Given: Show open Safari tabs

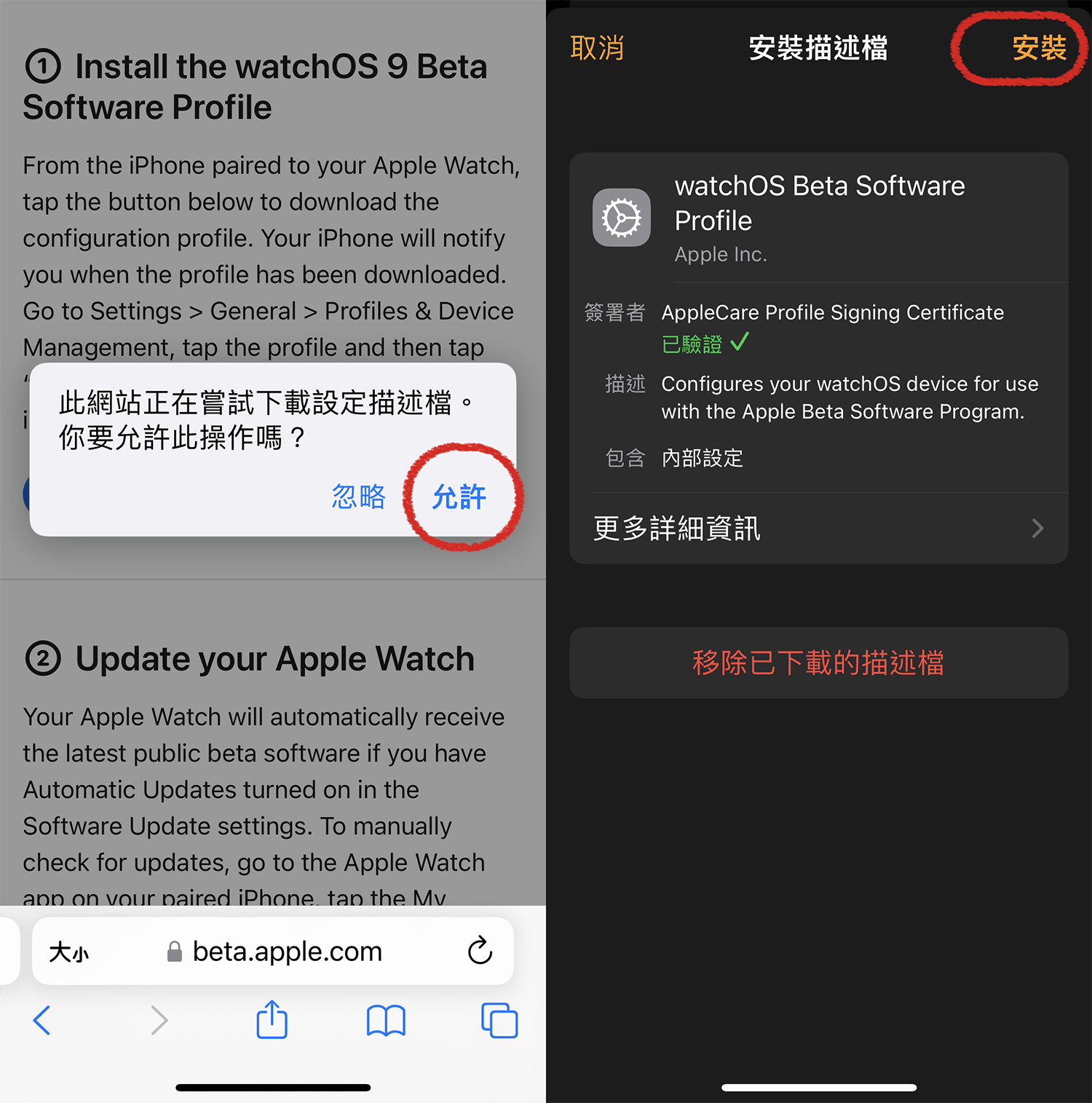Looking at the screenshot, I should coord(499,1020).
